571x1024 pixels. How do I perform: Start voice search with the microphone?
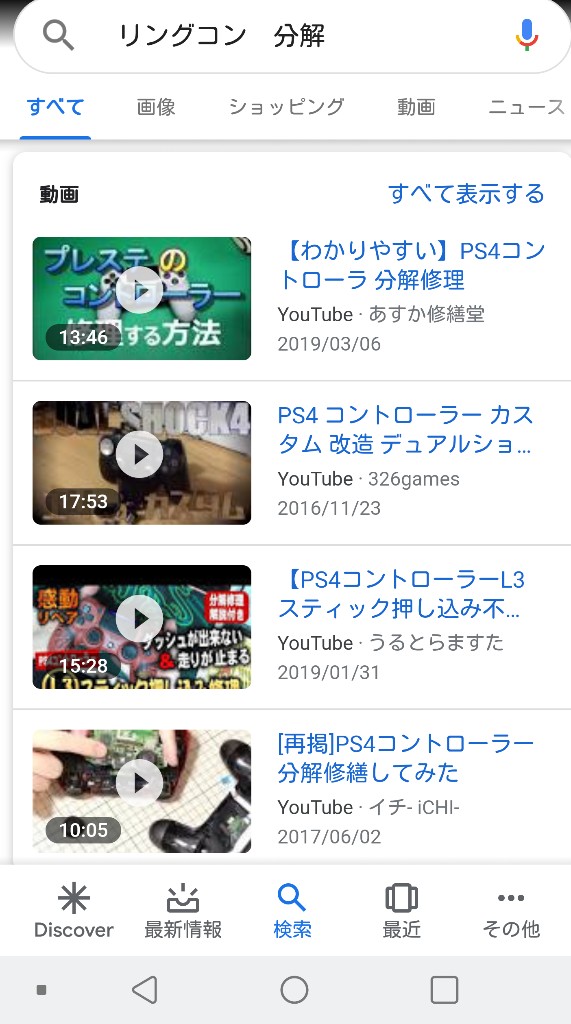(527, 35)
